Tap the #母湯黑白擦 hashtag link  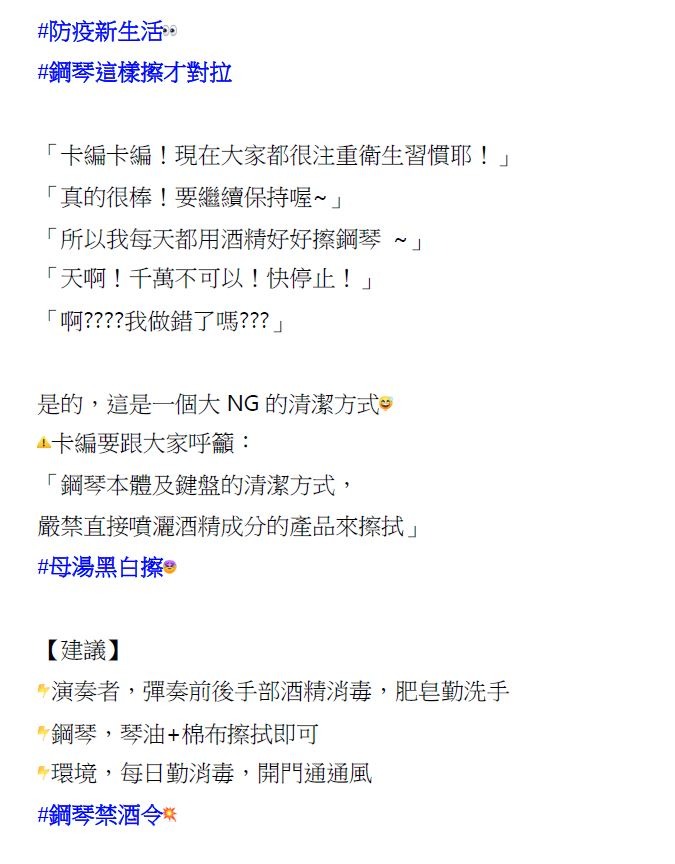(x=100, y=568)
